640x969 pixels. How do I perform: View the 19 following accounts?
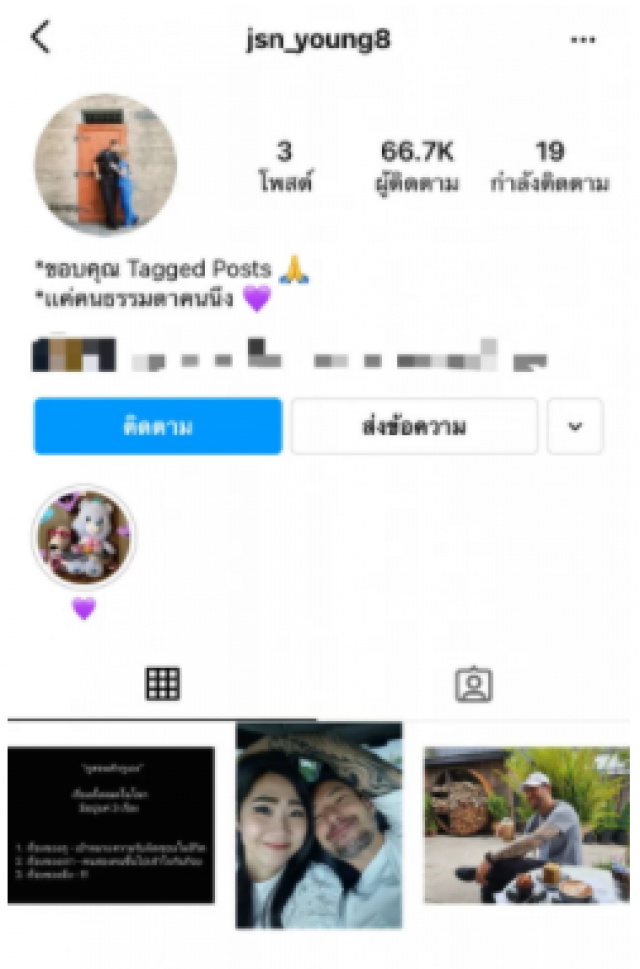[x=549, y=166]
